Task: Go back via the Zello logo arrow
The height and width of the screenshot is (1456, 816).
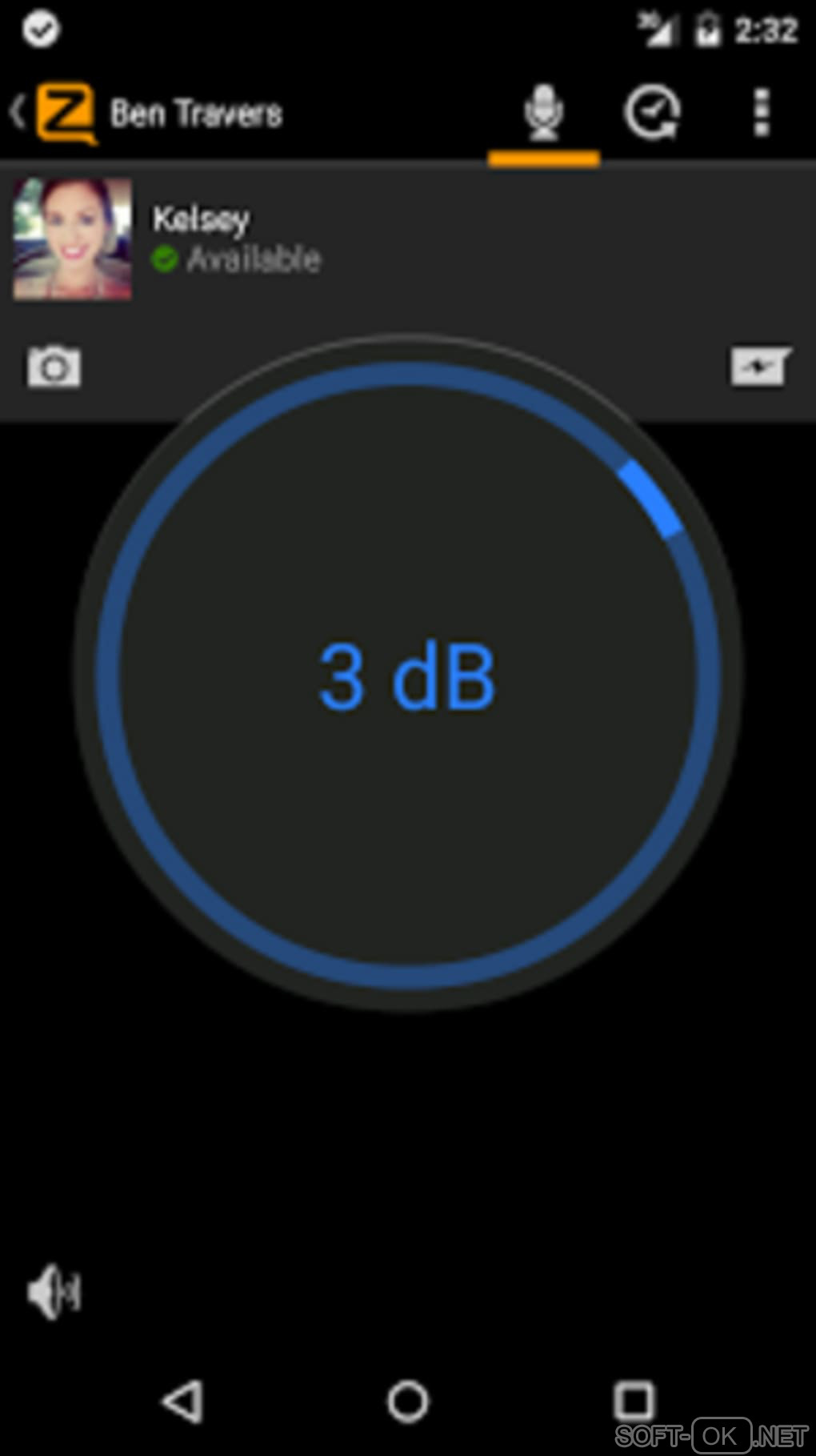Action: [54, 114]
